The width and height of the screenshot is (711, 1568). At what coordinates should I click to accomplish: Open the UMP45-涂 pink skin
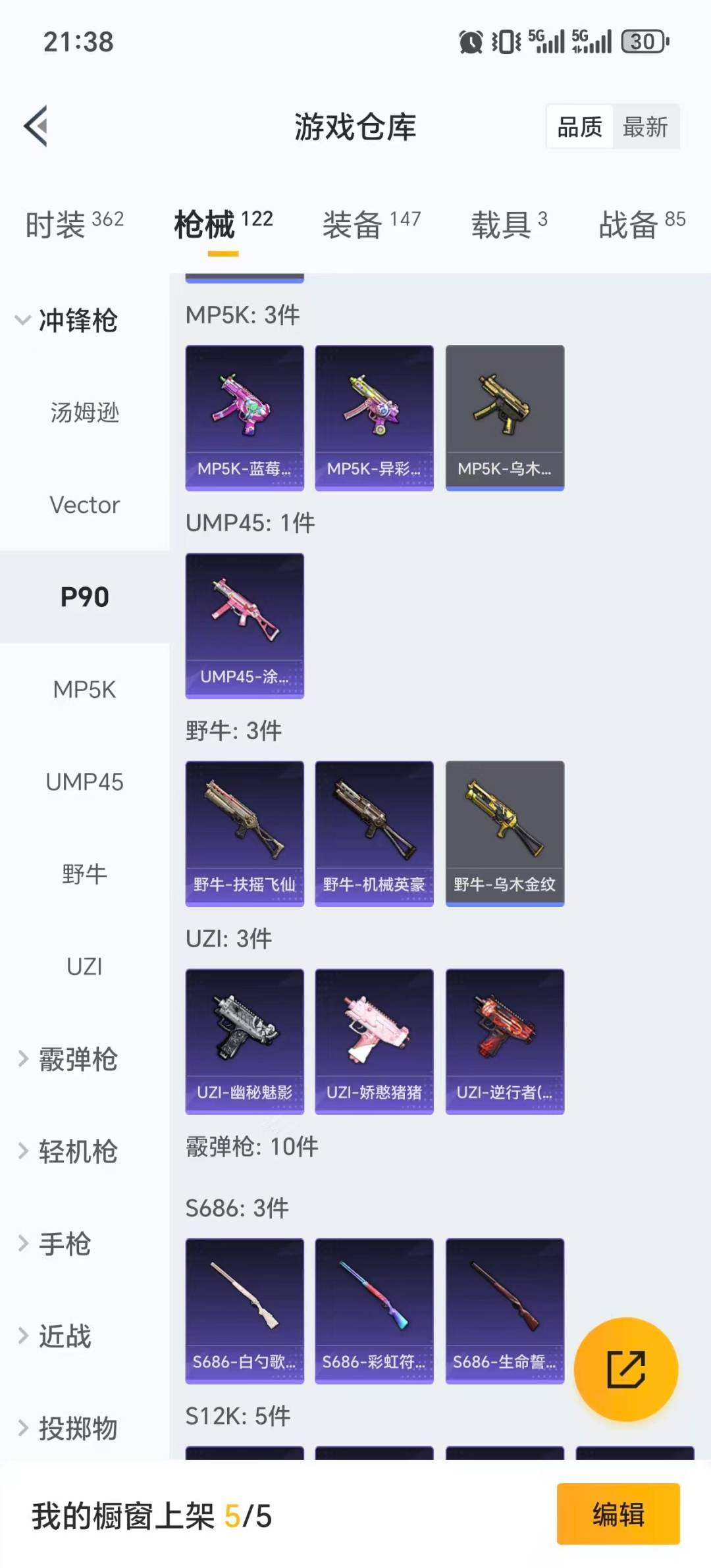244,622
